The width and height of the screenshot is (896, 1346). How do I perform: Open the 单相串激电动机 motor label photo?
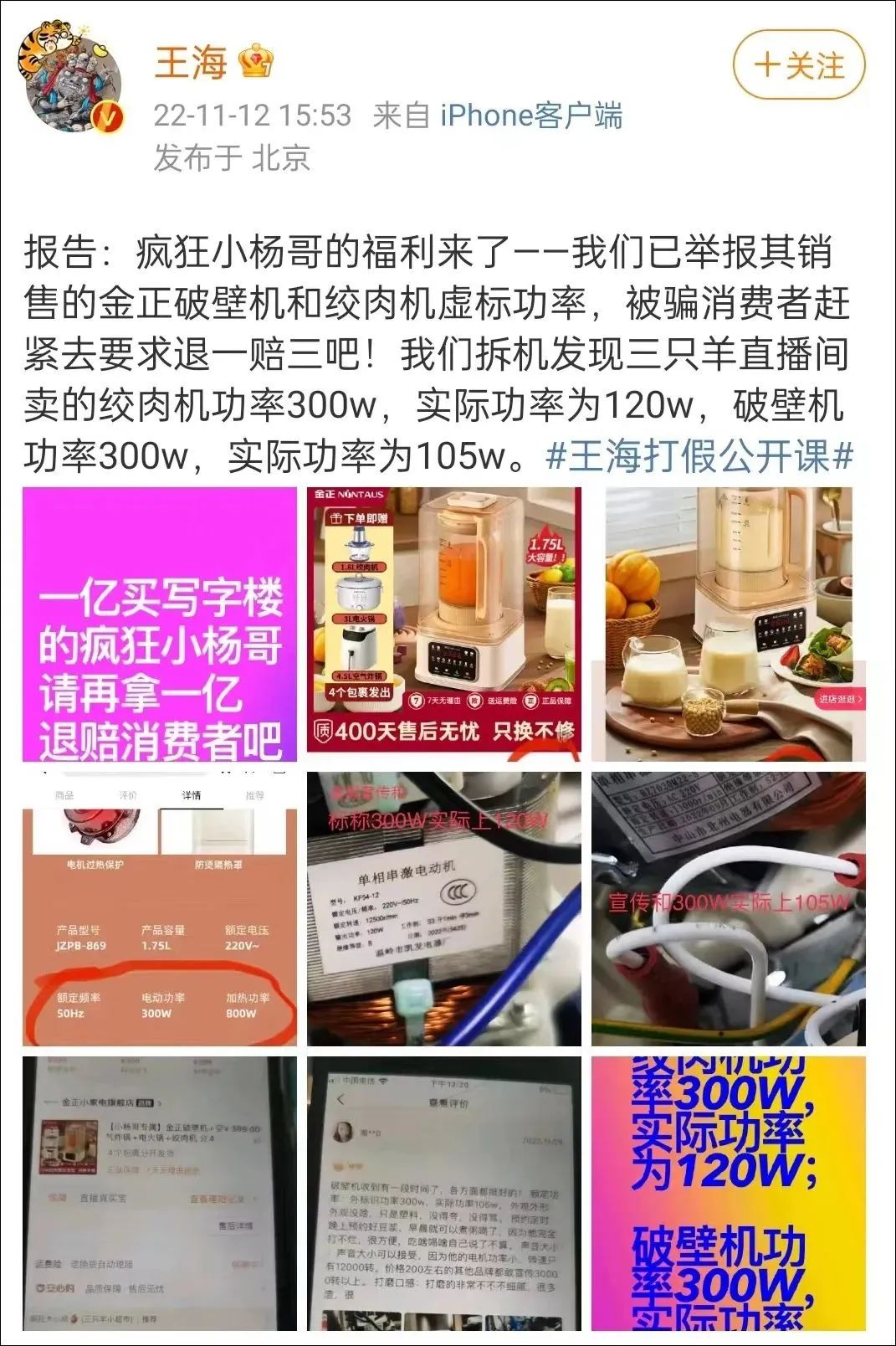pos(443,909)
